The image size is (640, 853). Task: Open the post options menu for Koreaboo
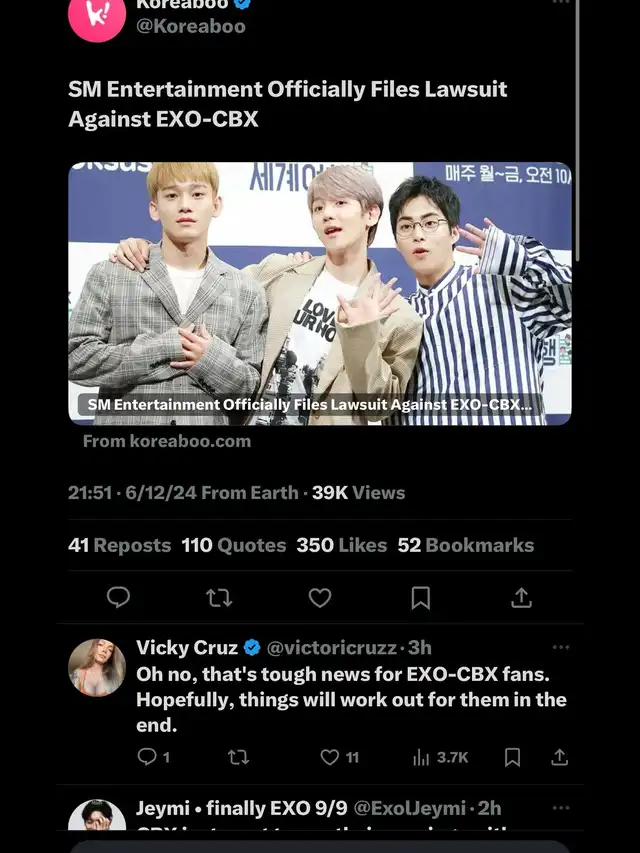[x=560, y=3]
